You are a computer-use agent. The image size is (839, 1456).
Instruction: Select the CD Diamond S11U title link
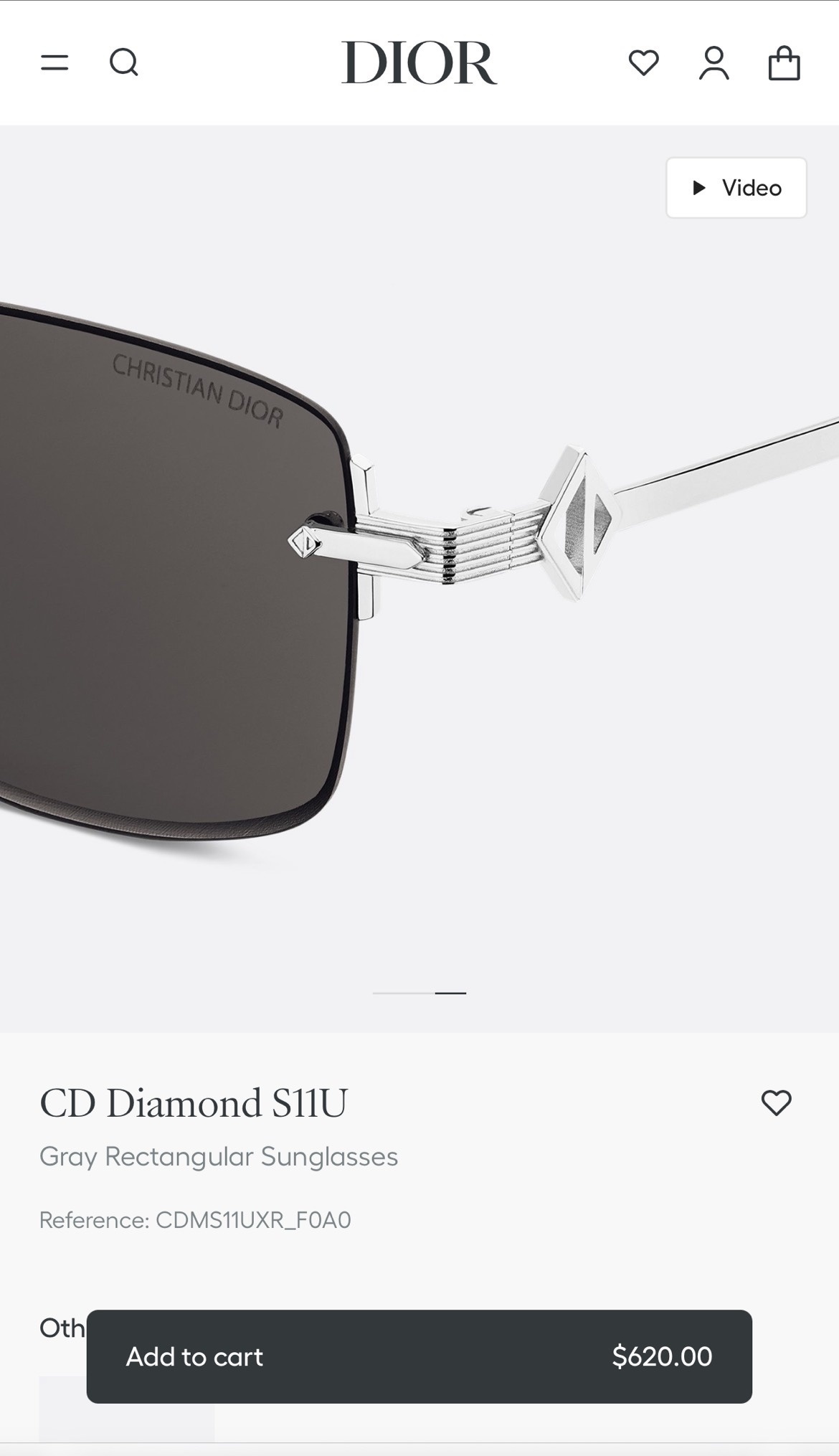coord(195,1104)
